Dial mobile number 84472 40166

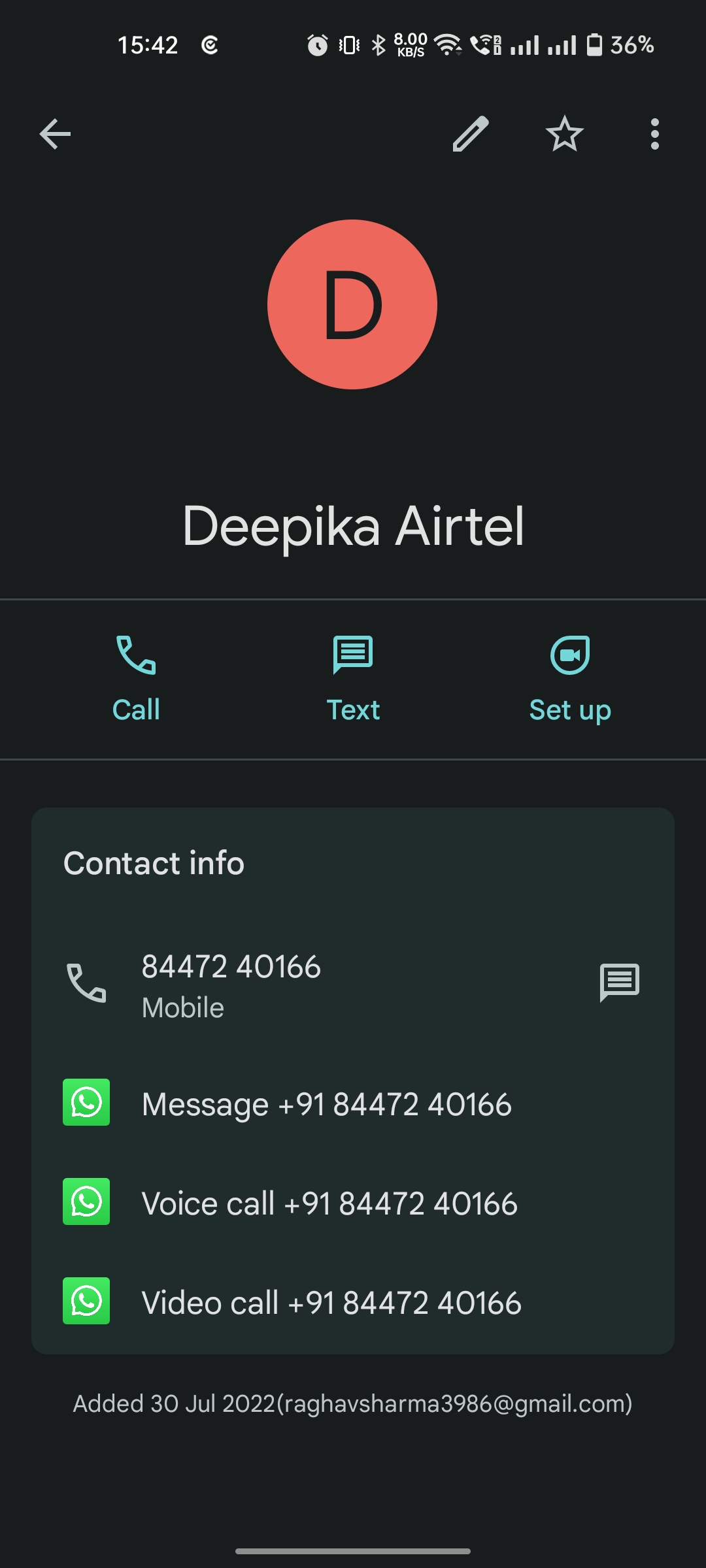(x=231, y=984)
